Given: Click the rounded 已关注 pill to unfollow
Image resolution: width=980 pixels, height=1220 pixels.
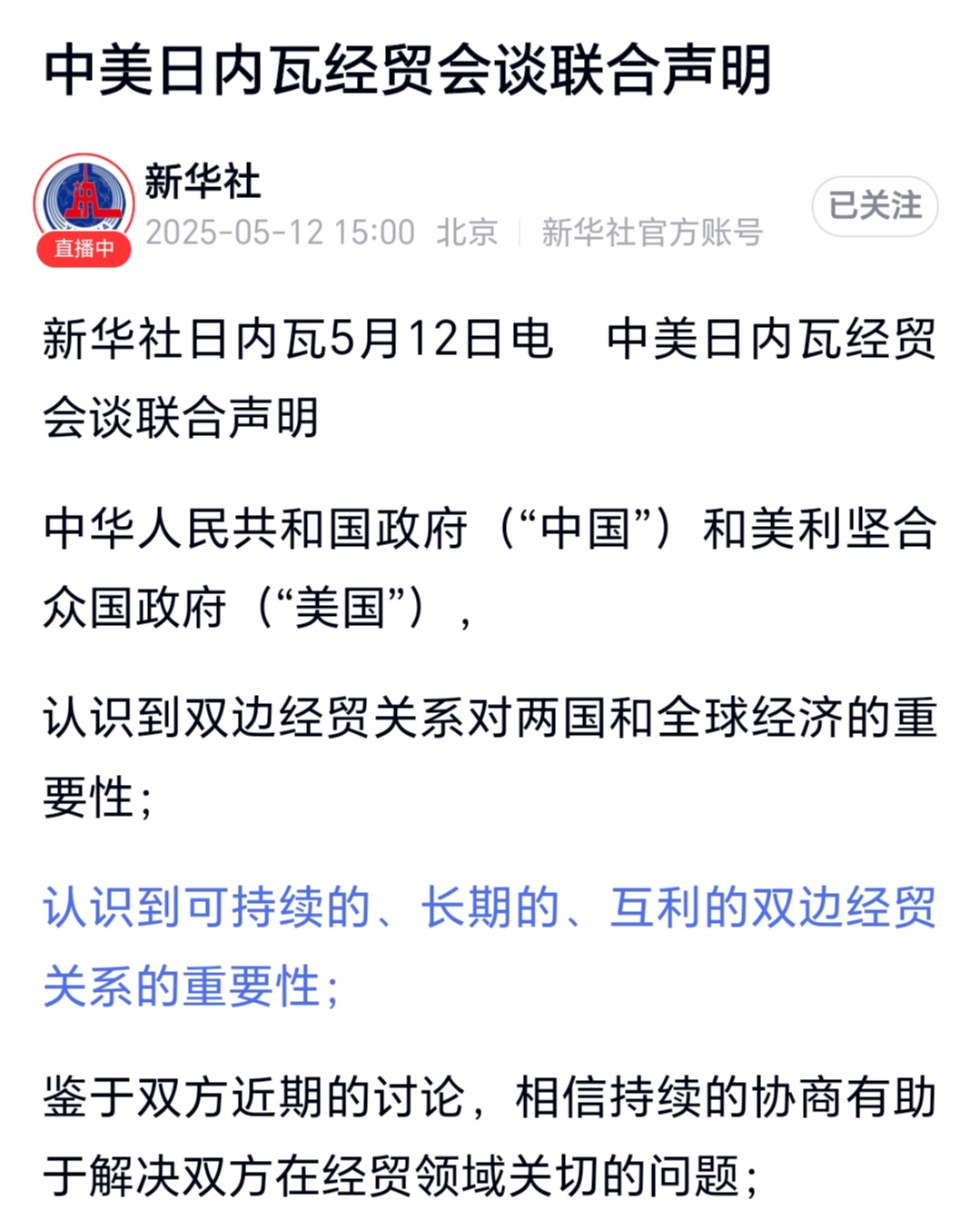Looking at the screenshot, I should click(875, 206).
